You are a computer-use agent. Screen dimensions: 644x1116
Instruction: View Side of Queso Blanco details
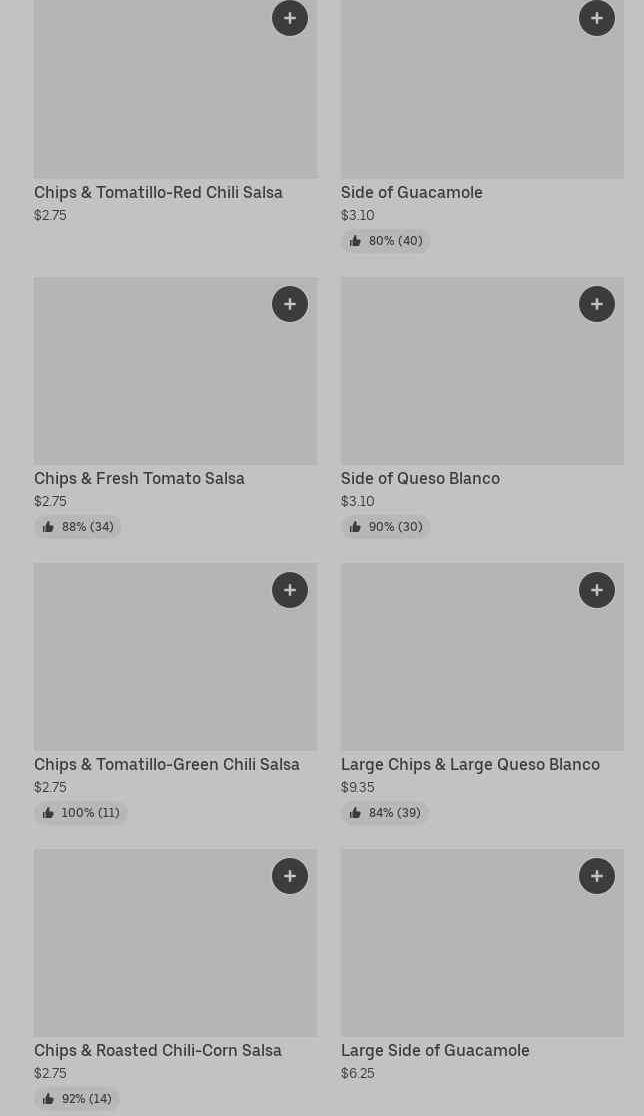coord(420,478)
